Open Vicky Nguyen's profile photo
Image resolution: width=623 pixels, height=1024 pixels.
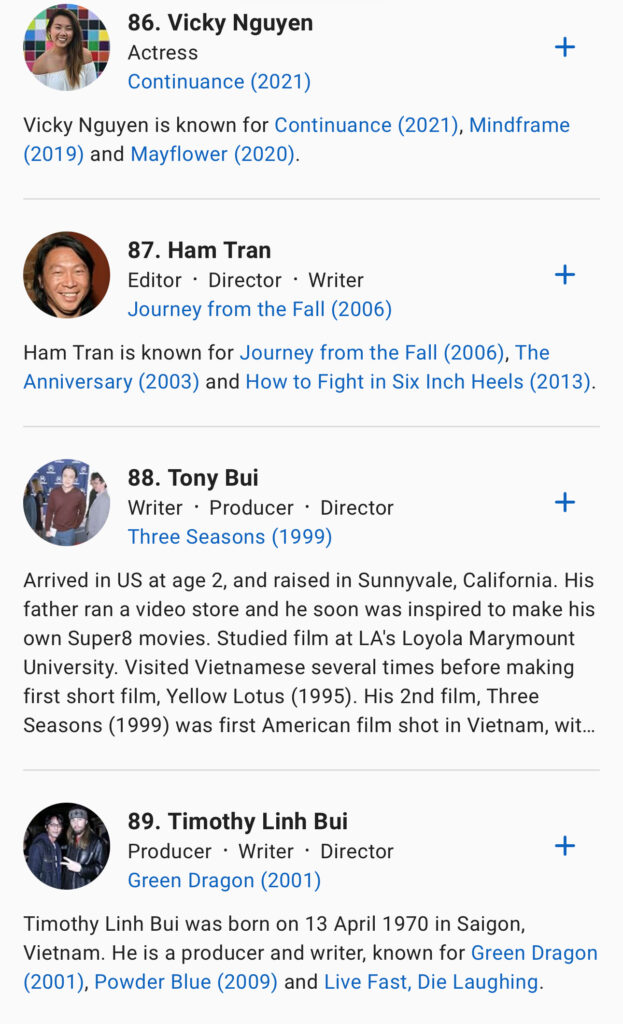click(x=66, y=47)
